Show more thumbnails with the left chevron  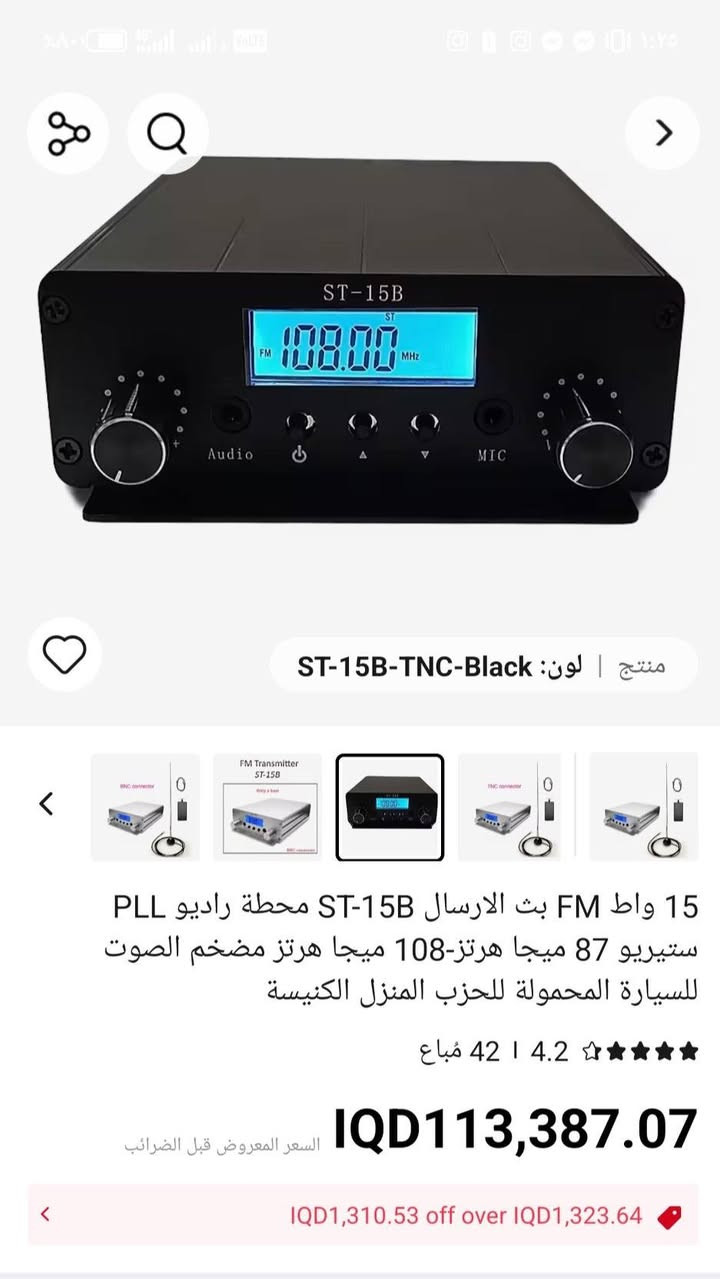click(x=46, y=803)
